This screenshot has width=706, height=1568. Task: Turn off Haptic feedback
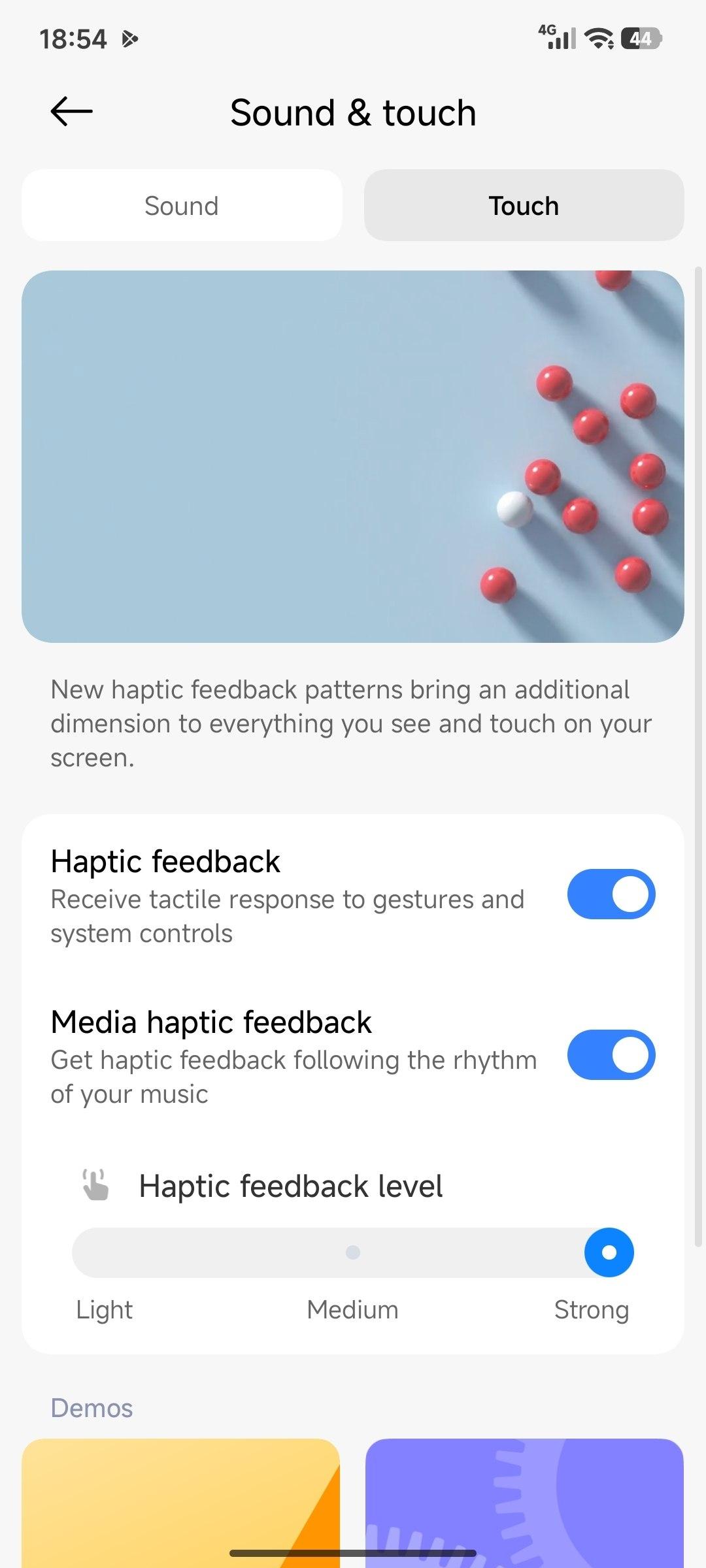[x=611, y=894]
